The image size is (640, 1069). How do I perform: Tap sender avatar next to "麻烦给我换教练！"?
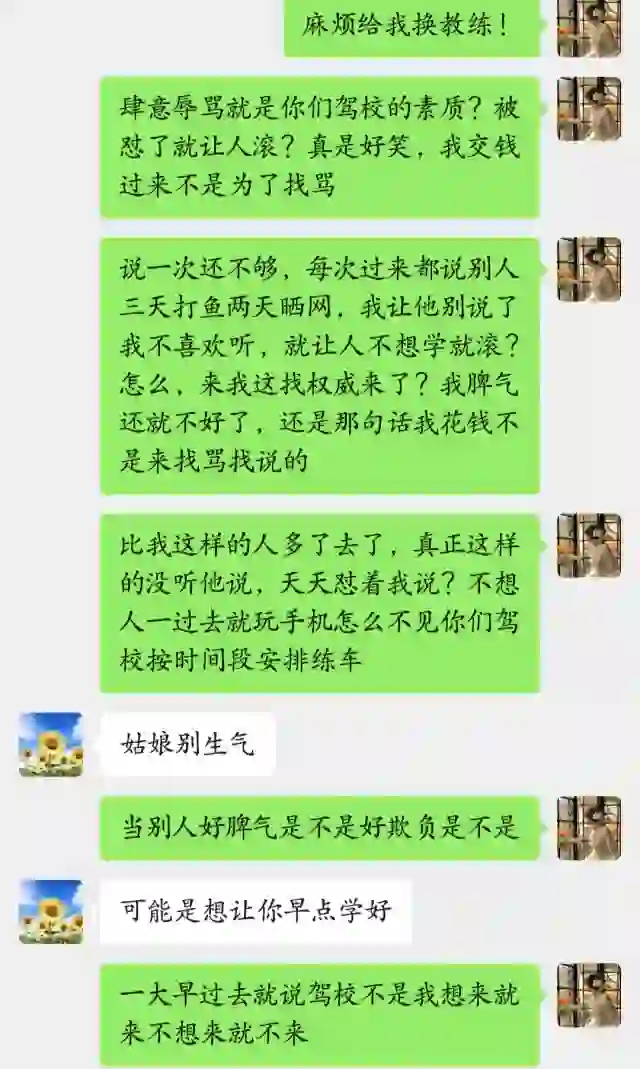tap(589, 27)
